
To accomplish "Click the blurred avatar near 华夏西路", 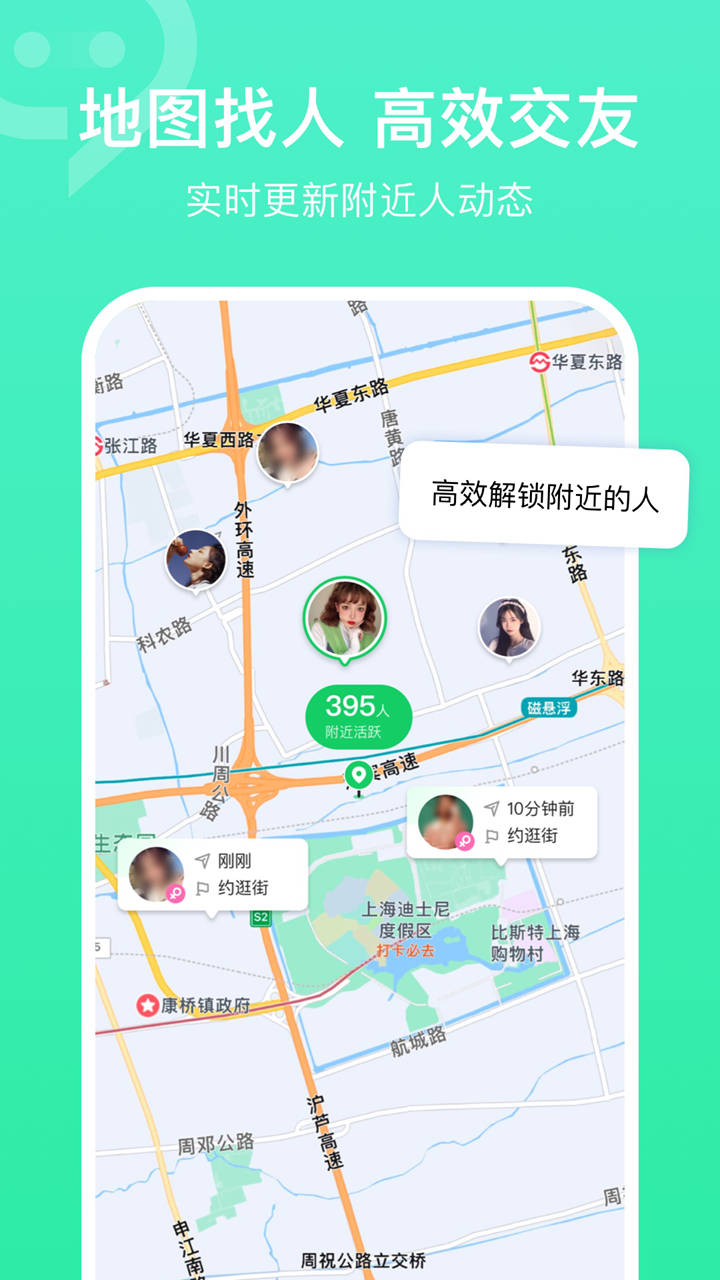I will (285, 451).
